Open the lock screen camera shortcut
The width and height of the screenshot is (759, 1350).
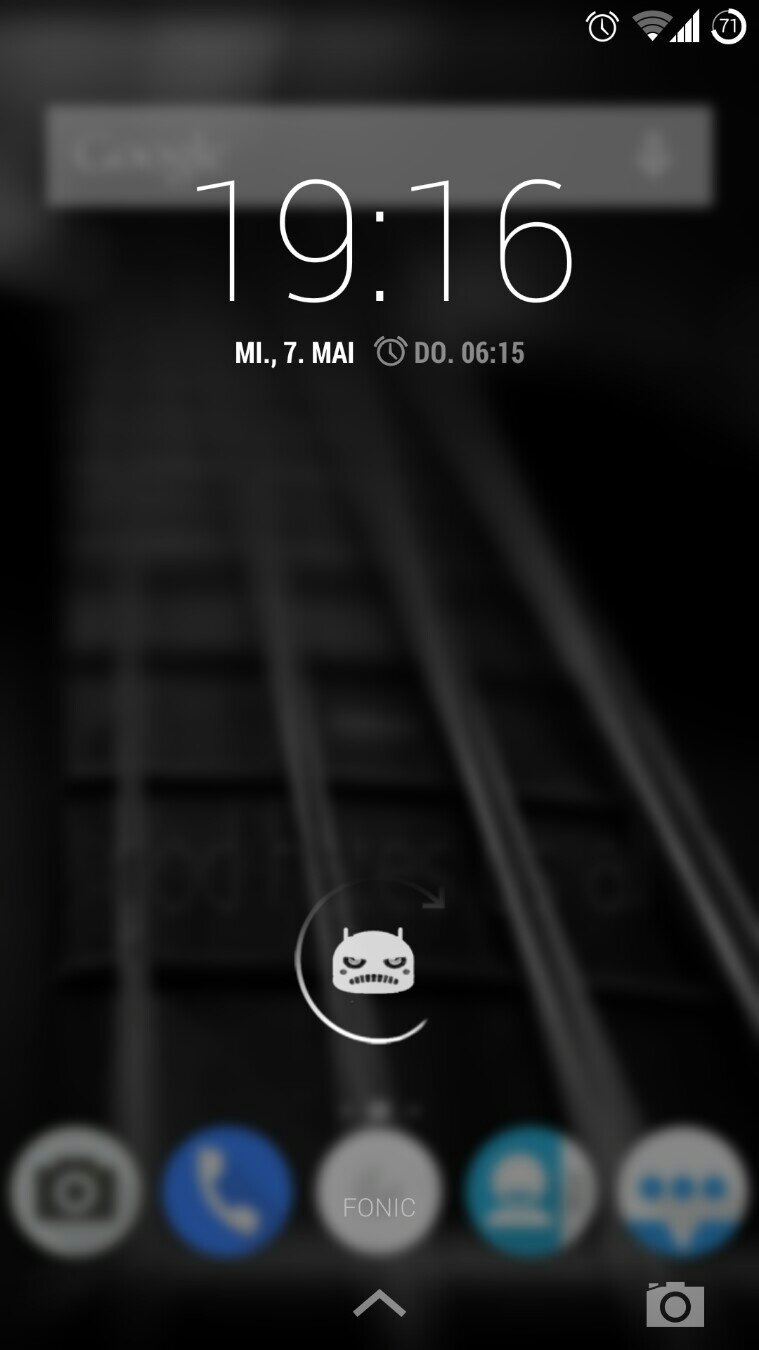tap(675, 1303)
